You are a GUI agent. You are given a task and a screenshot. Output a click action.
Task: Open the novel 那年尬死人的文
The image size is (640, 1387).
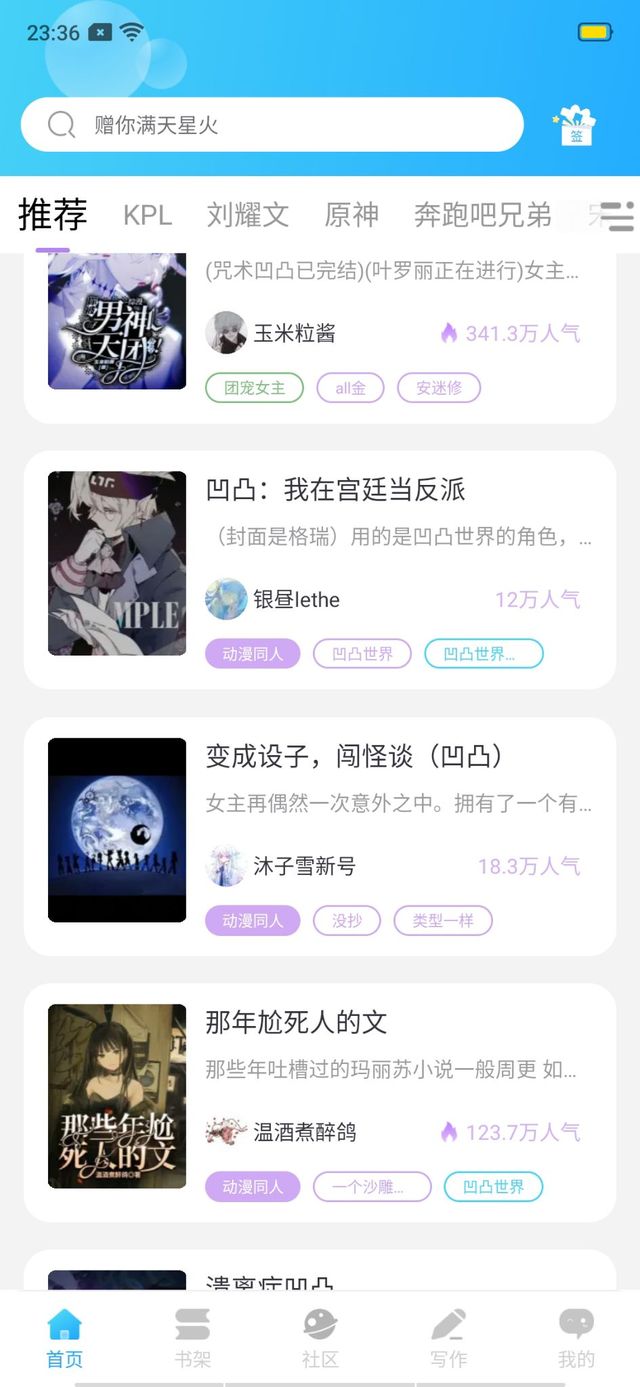tap(296, 1022)
